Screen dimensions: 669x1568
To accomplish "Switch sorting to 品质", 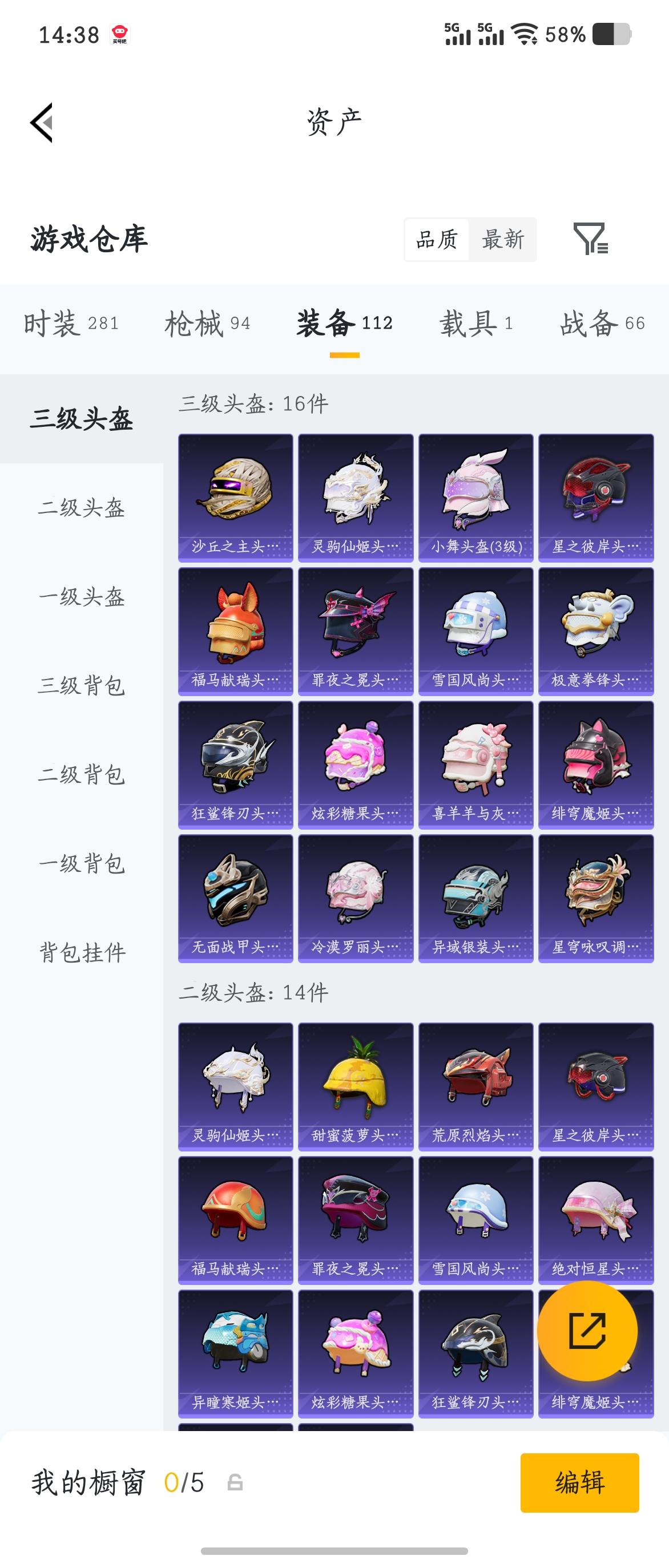I will click(437, 240).
